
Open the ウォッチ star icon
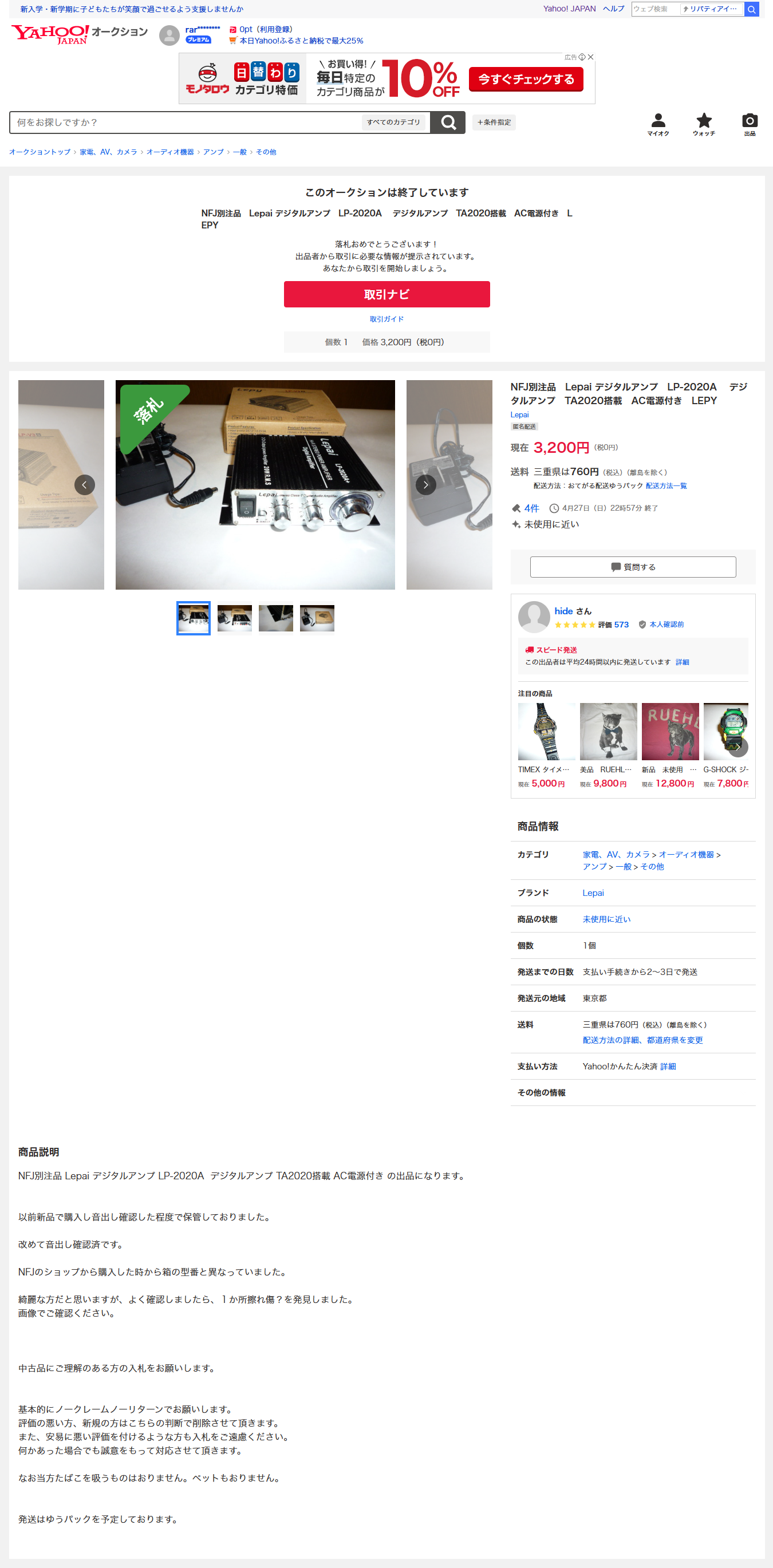click(704, 124)
